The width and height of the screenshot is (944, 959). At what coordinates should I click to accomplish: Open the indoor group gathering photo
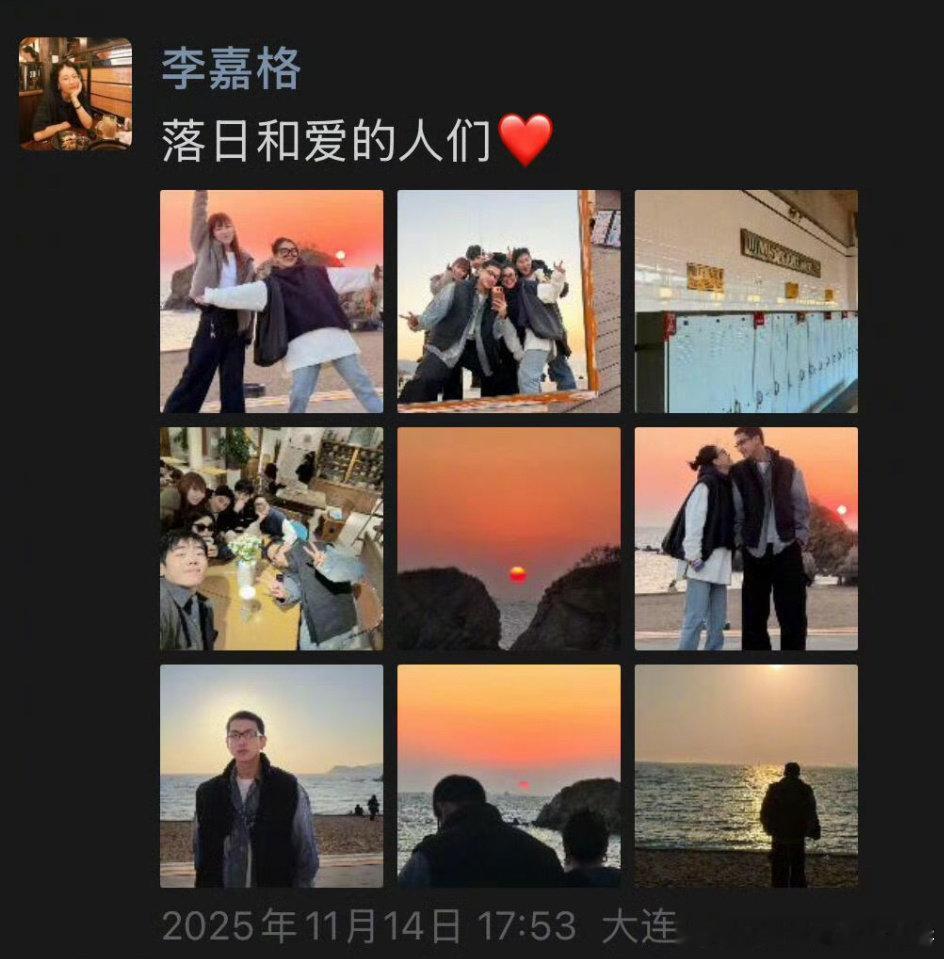(271, 538)
